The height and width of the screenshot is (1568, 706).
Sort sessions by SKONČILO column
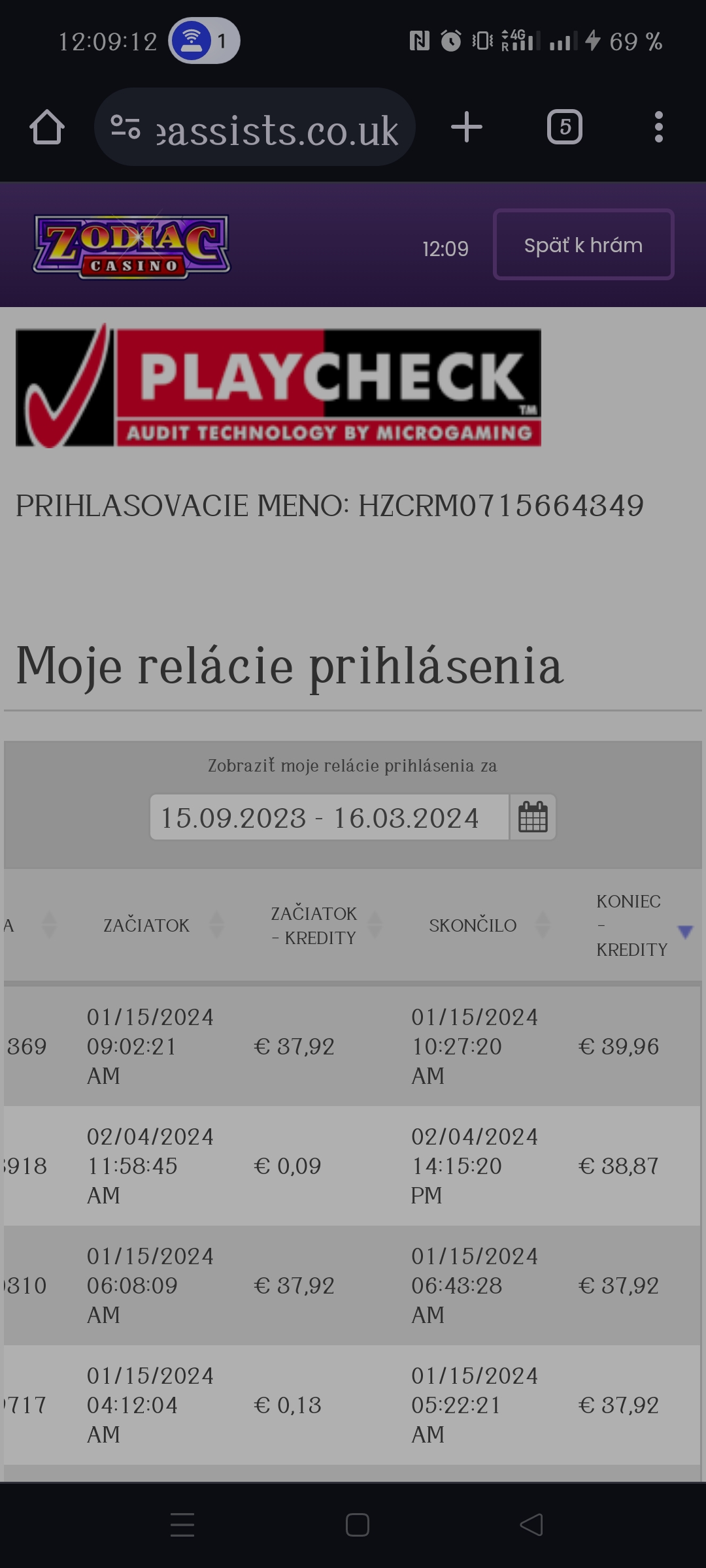coord(473,925)
